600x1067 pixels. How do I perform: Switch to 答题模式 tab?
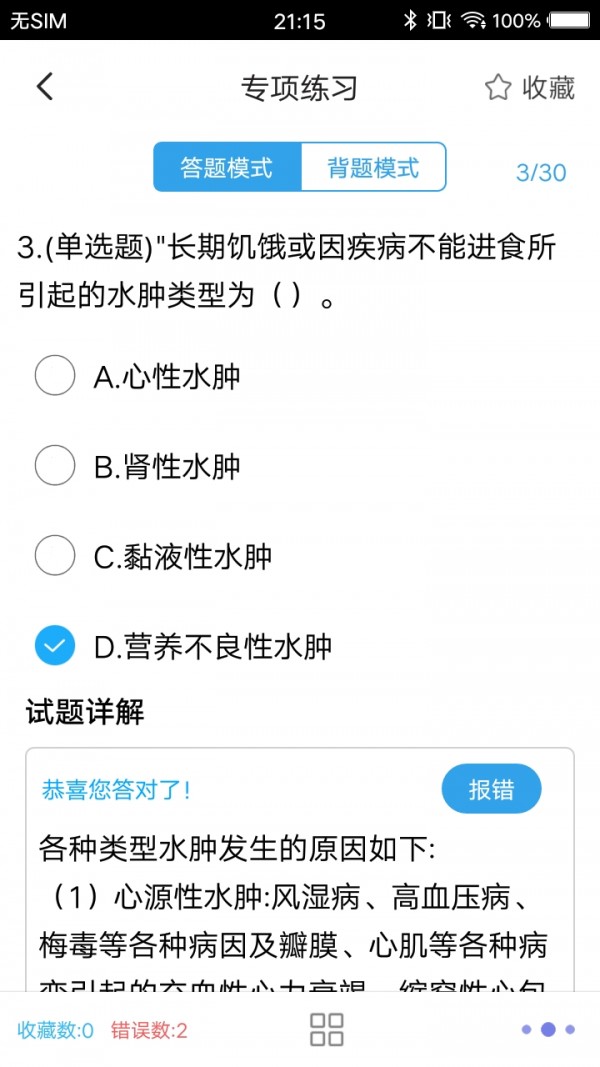tap(227, 167)
